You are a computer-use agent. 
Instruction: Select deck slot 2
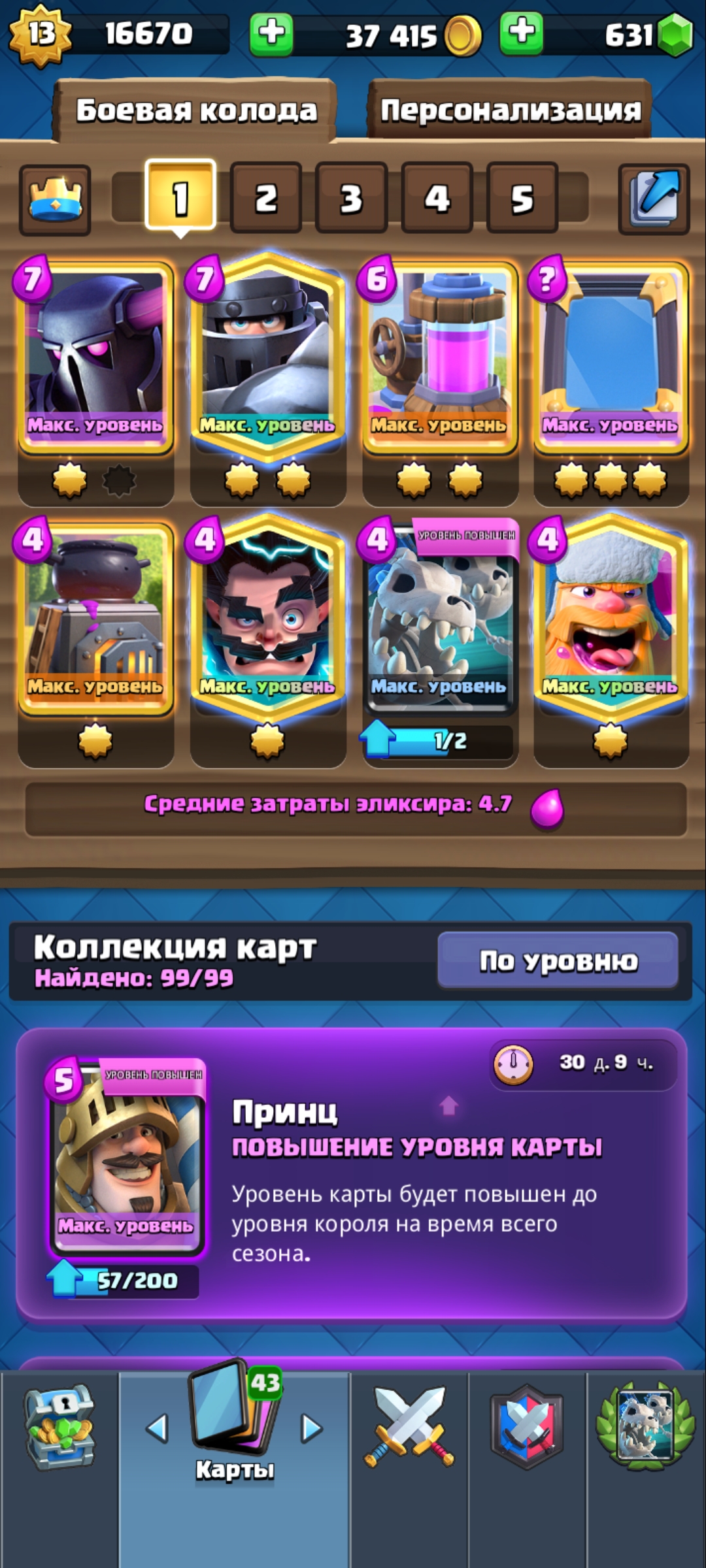pyautogui.click(x=265, y=198)
